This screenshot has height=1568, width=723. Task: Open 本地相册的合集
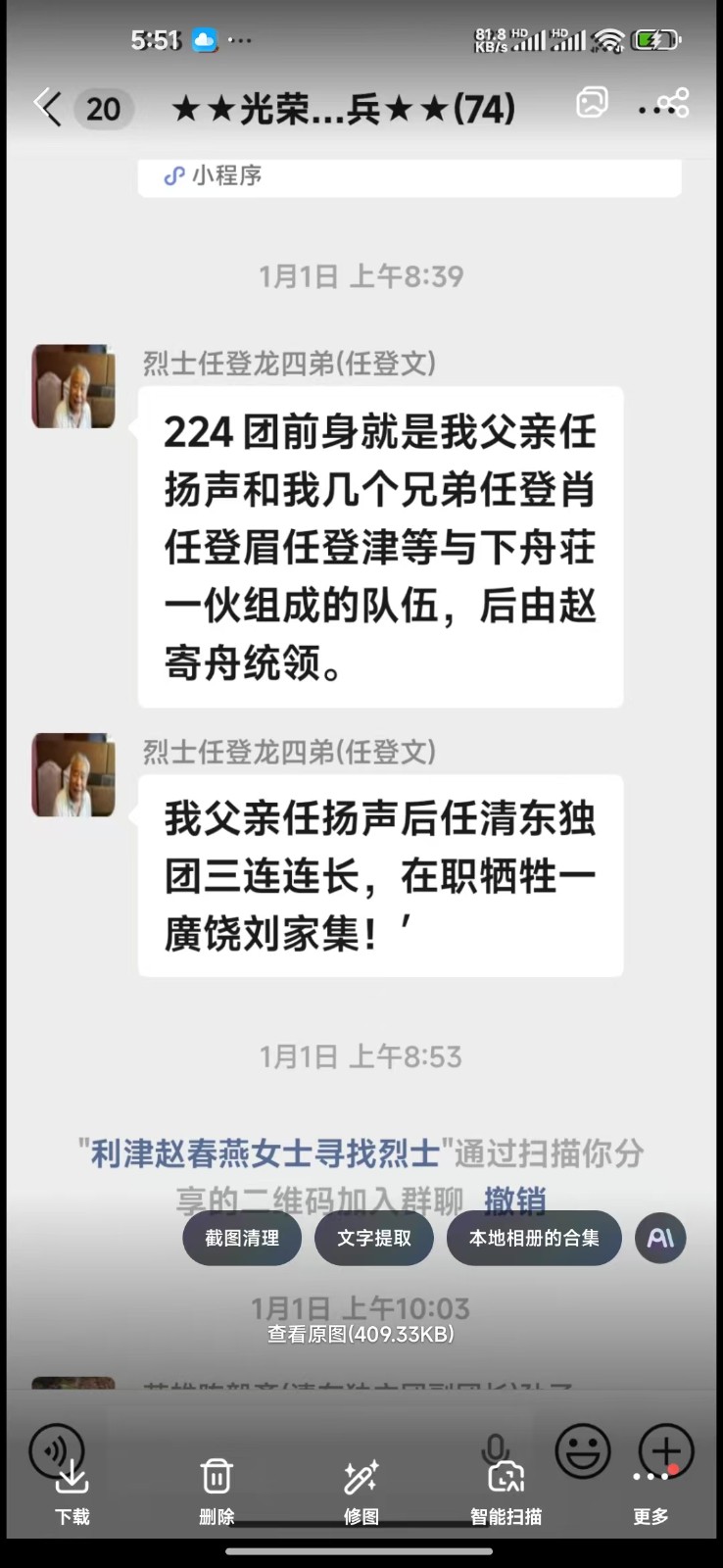(x=534, y=1238)
